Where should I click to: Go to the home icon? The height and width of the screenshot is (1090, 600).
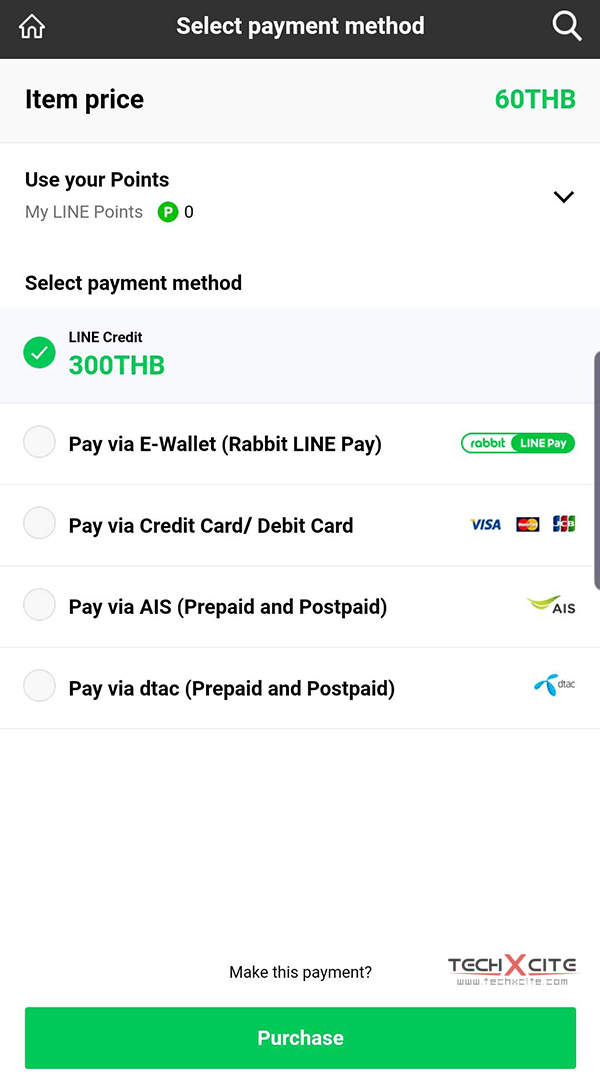[32, 27]
